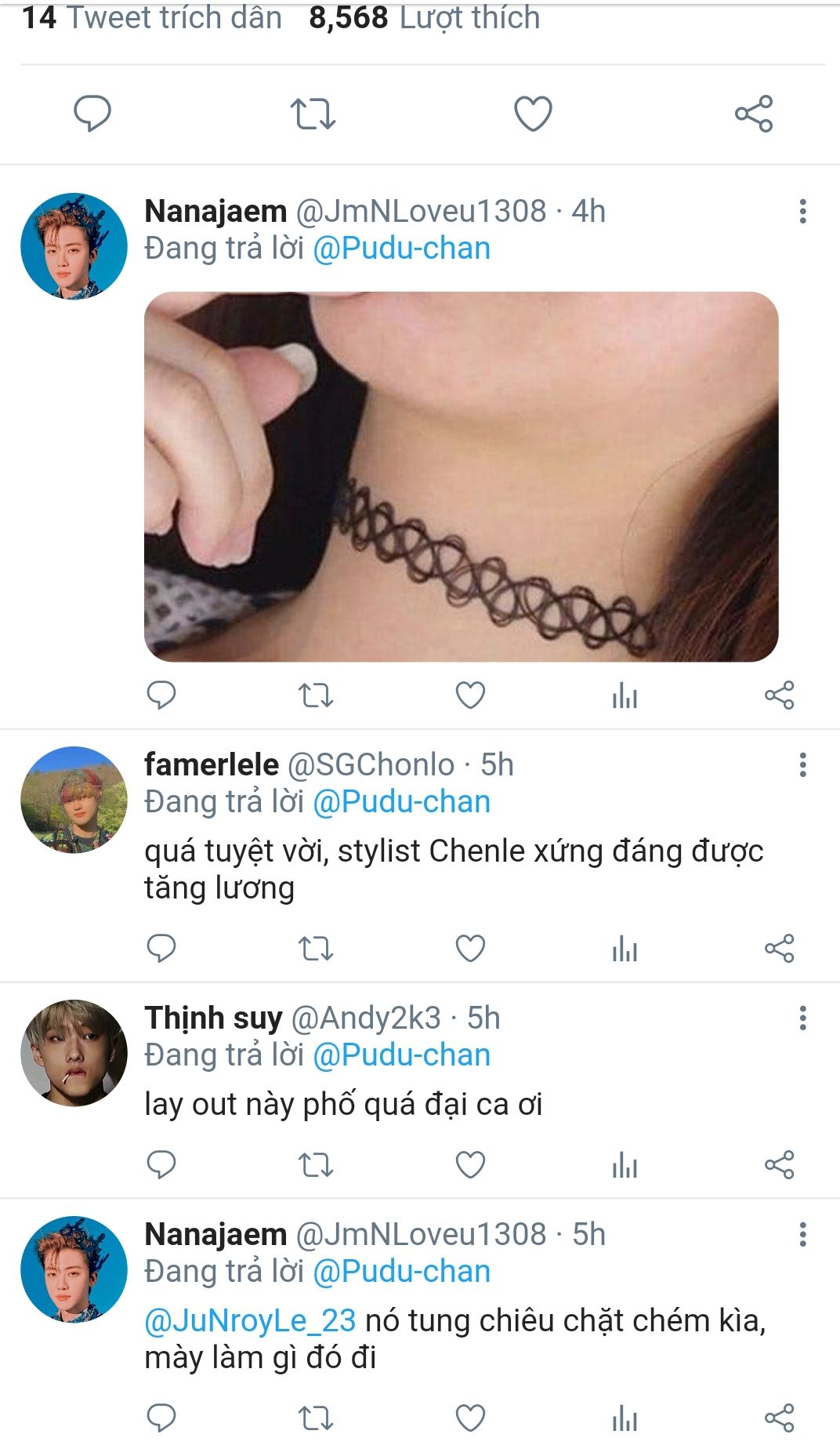Open the 14 quote tweets list
The width and height of the screenshot is (840, 1445).
coord(151,17)
